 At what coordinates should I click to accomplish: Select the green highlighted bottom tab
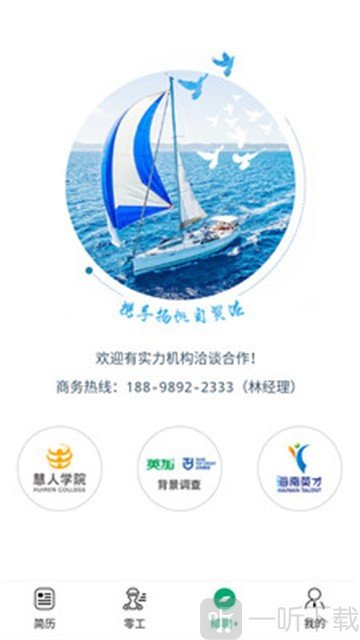tap(225, 608)
